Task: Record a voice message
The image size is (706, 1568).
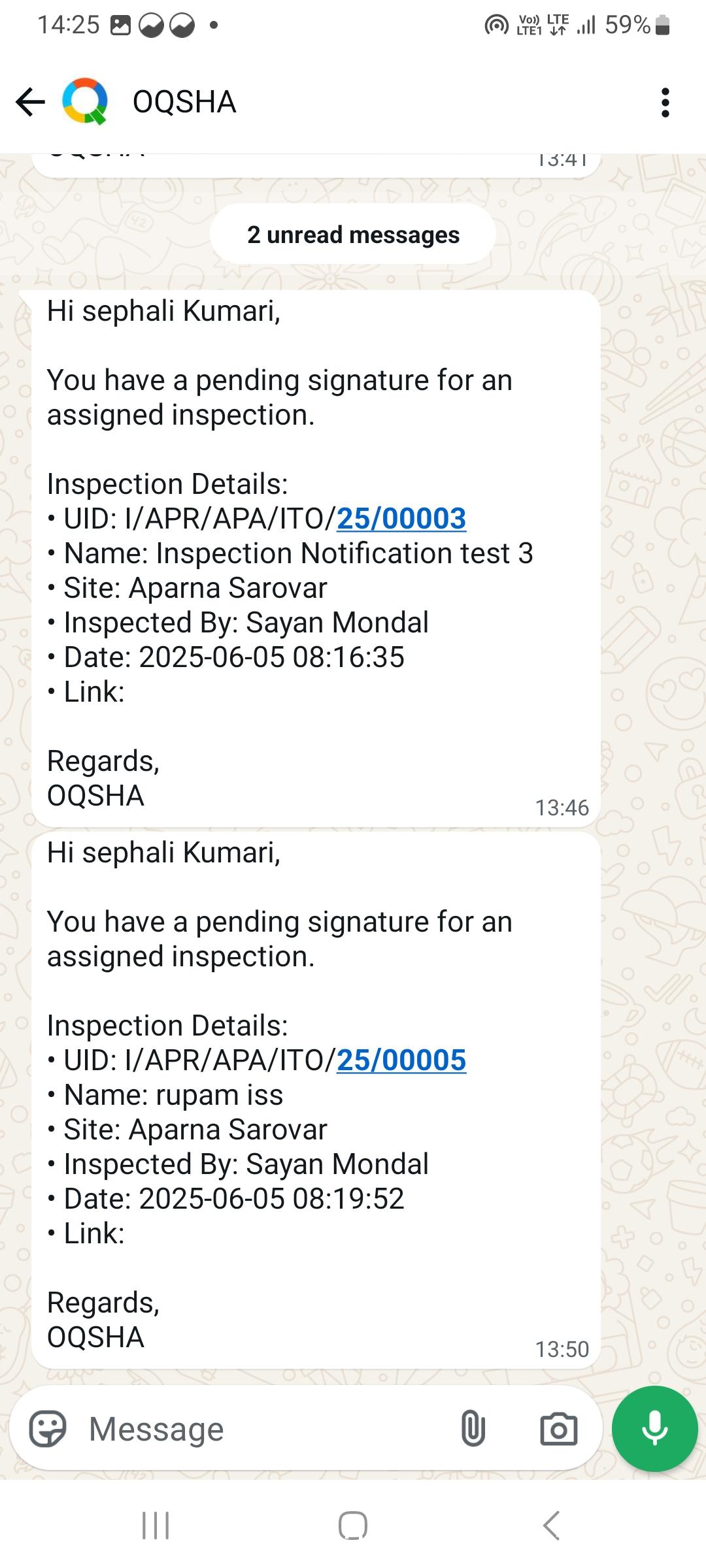Action: pyautogui.click(x=654, y=1429)
